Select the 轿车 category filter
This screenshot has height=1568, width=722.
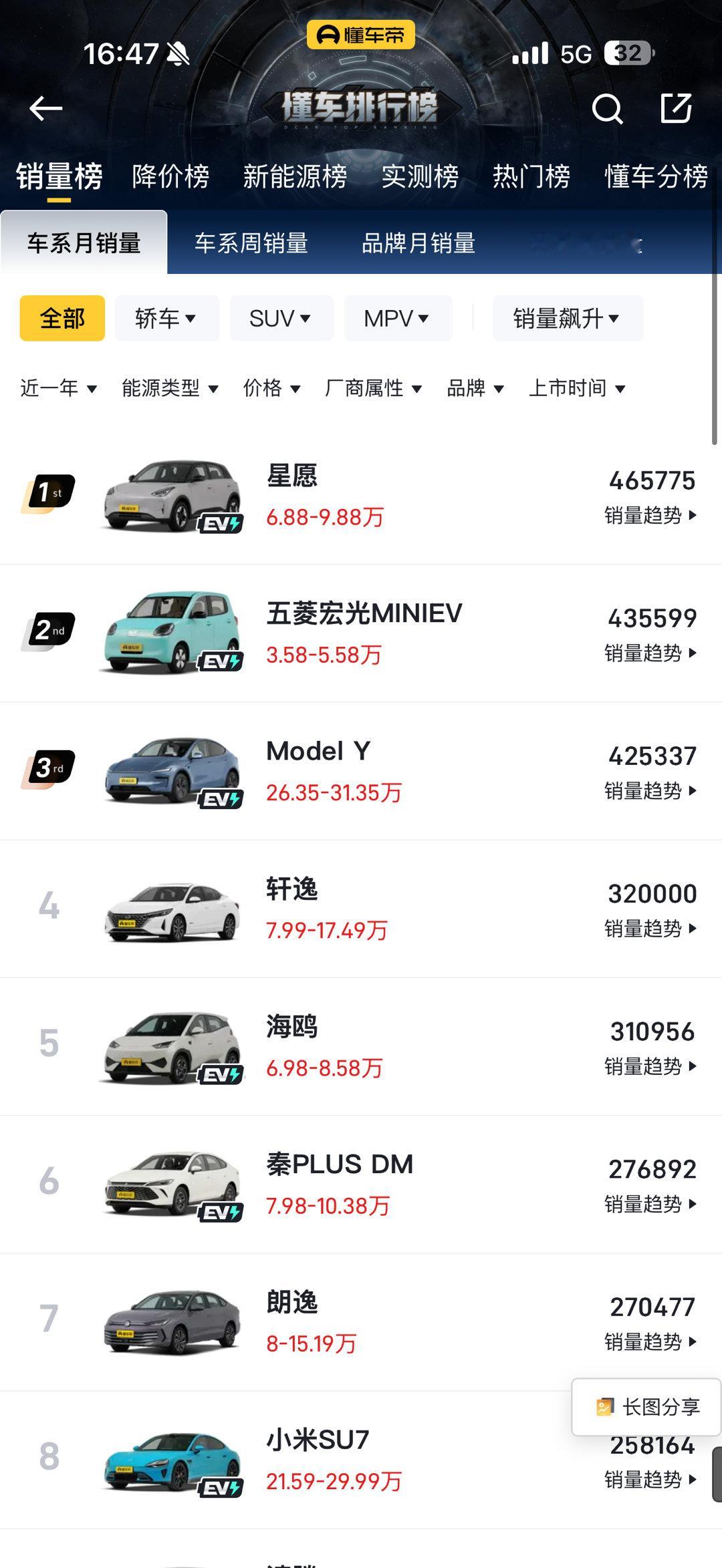[x=166, y=318]
